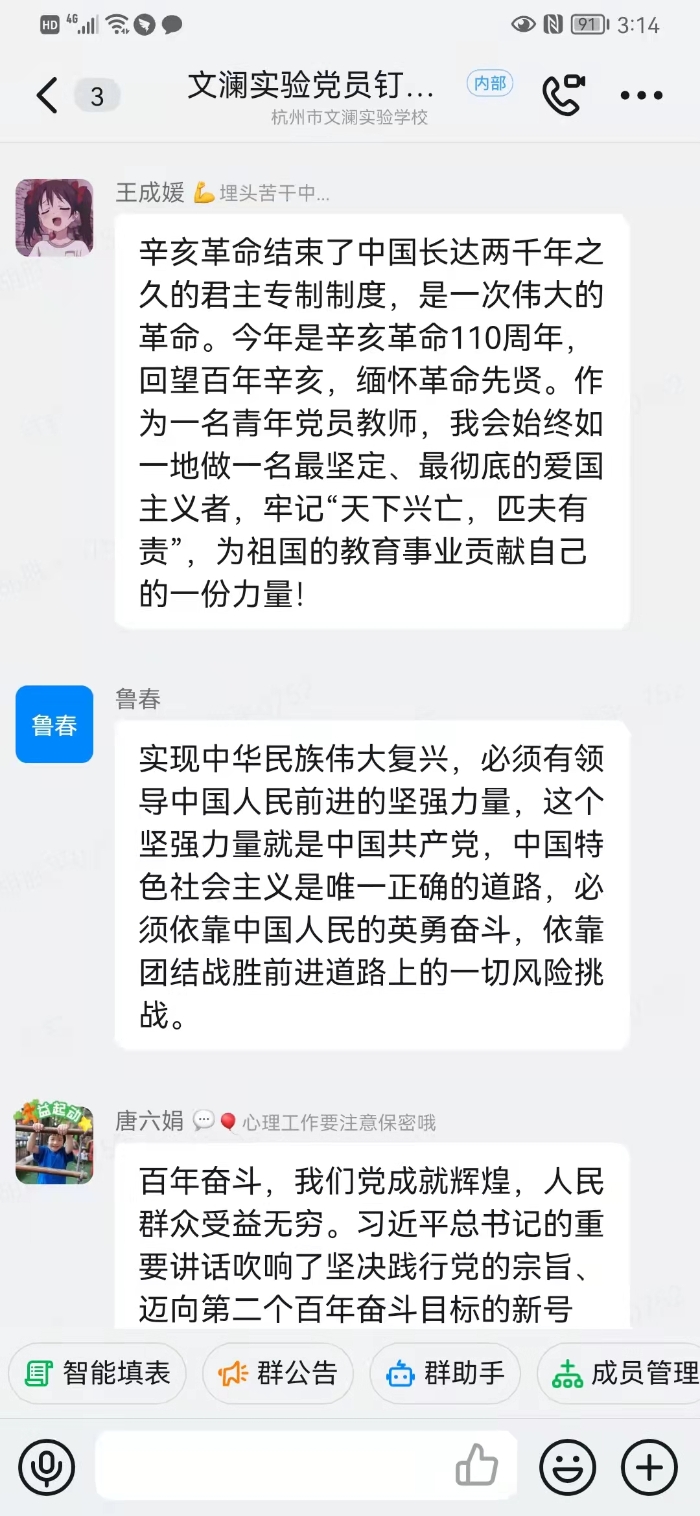Viewport: 700px width, 1516px height.
Task: Launch the 群助手 group assistant
Action: [x=445, y=1374]
